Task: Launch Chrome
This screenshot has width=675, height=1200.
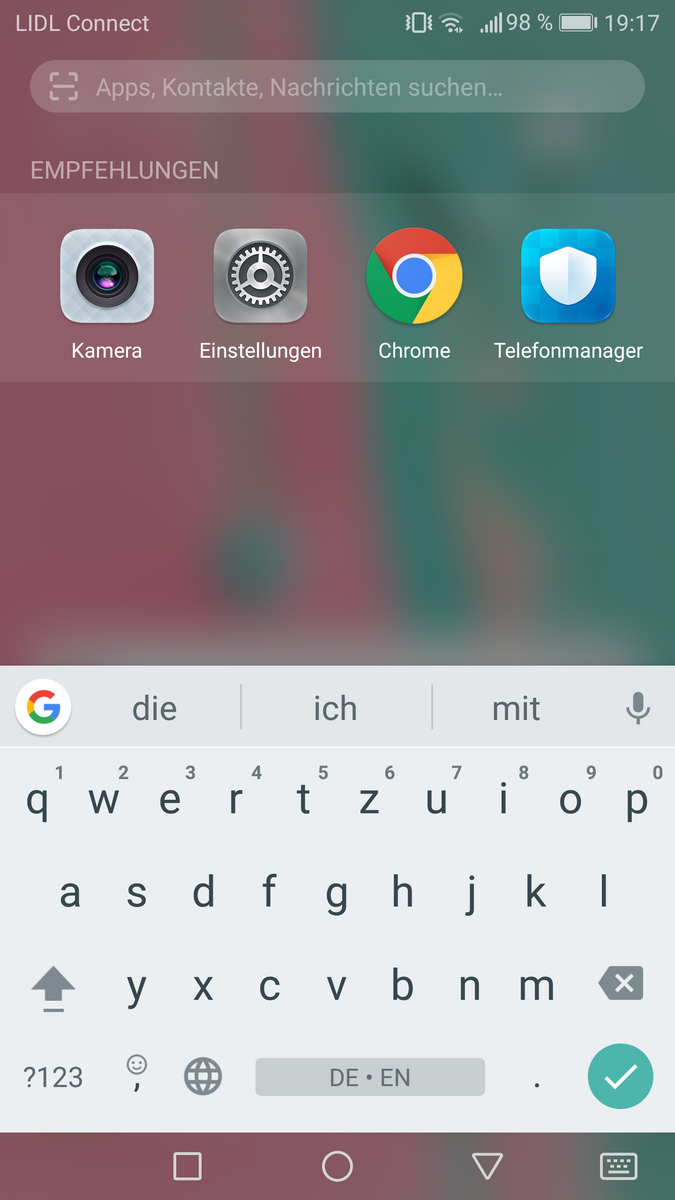Action: [414, 295]
